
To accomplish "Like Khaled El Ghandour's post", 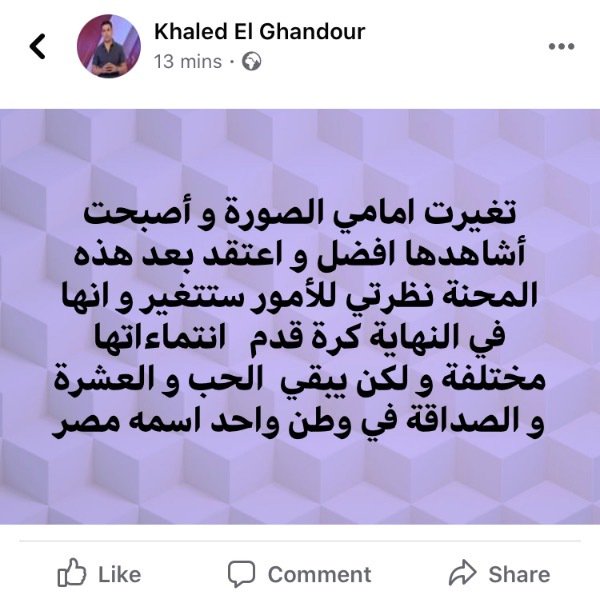I will click(x=99, y=573).
